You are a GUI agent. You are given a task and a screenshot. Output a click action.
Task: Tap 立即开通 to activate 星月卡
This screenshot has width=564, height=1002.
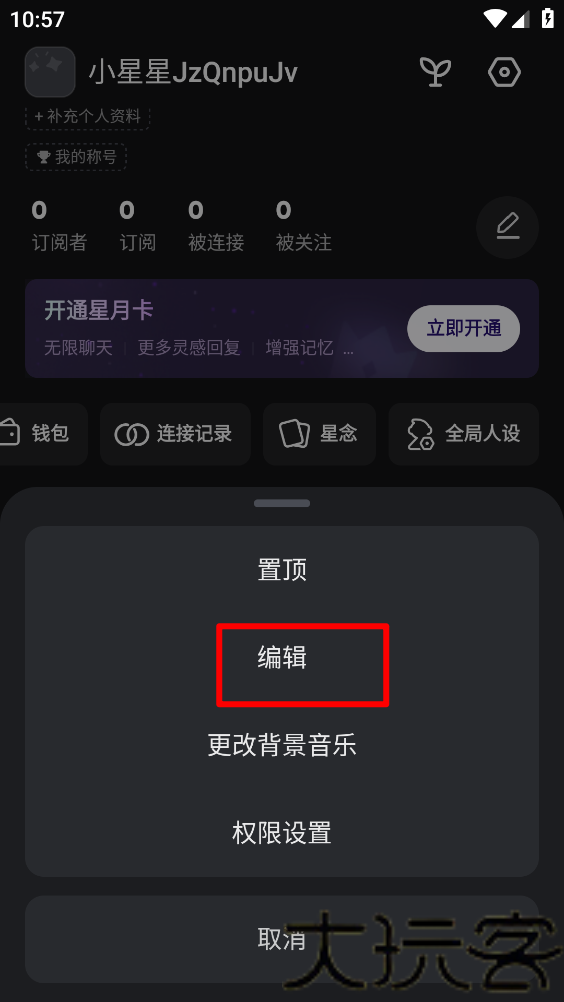[463, 328]
